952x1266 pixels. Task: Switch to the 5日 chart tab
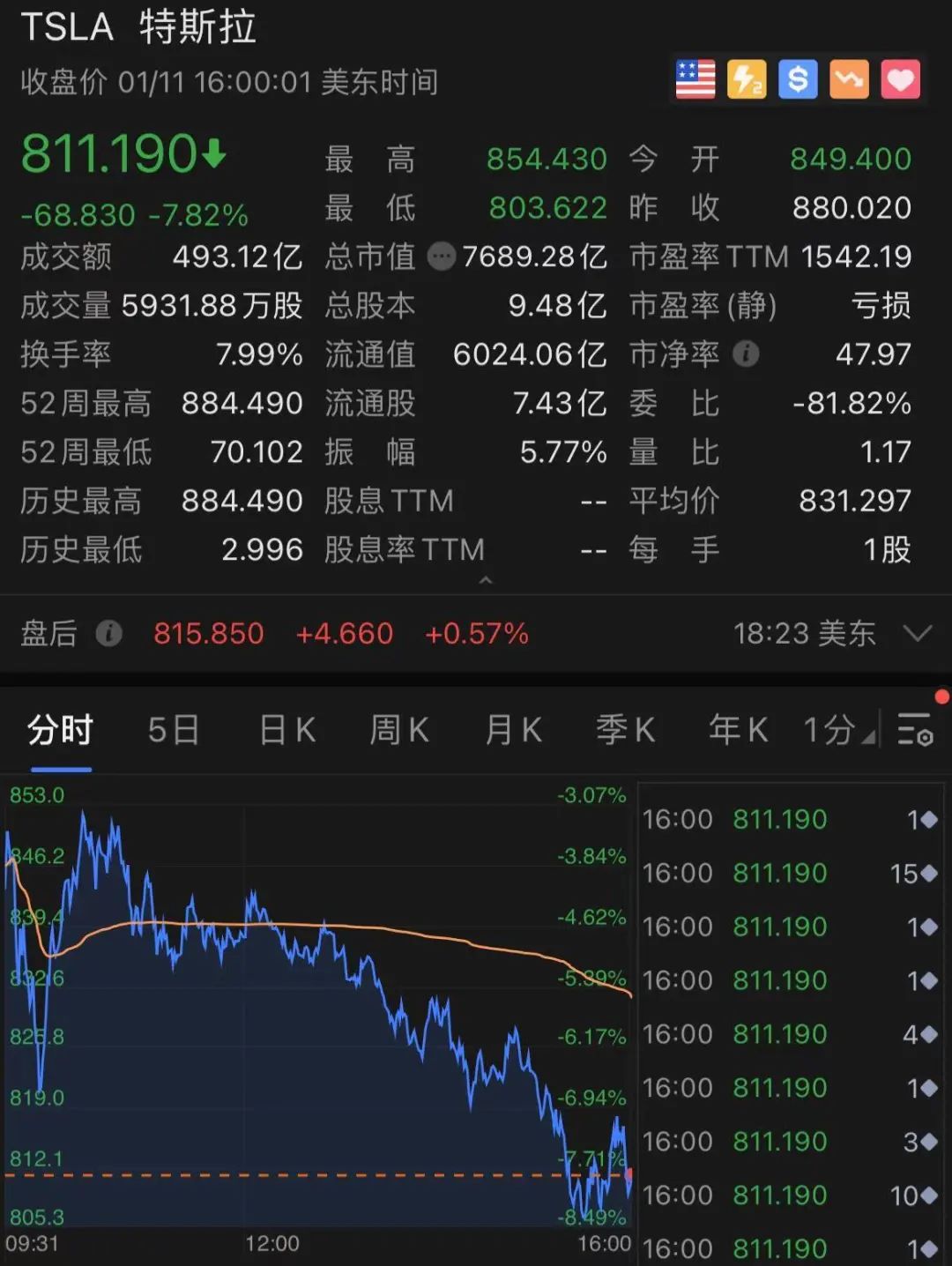173,730
